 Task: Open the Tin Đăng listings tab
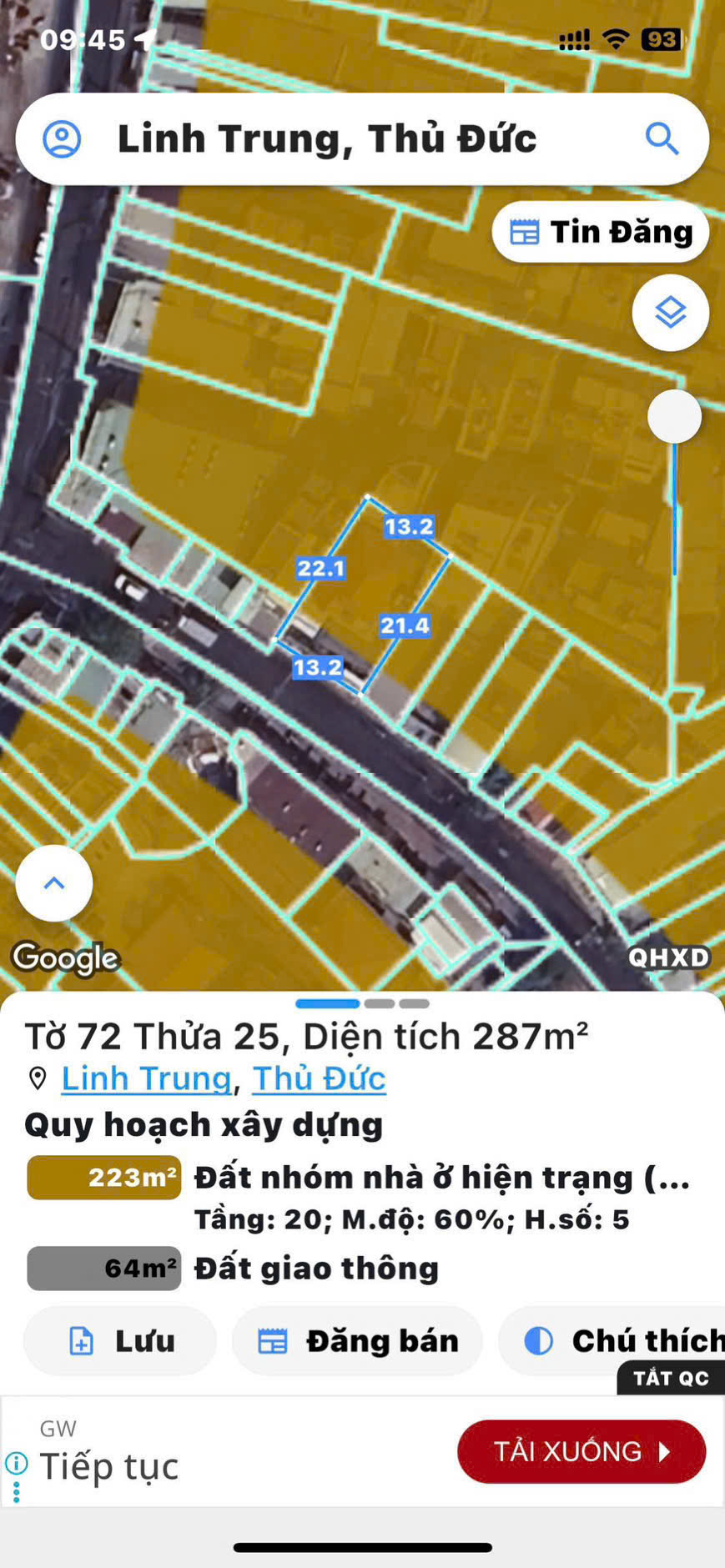(x=600, y=231)
